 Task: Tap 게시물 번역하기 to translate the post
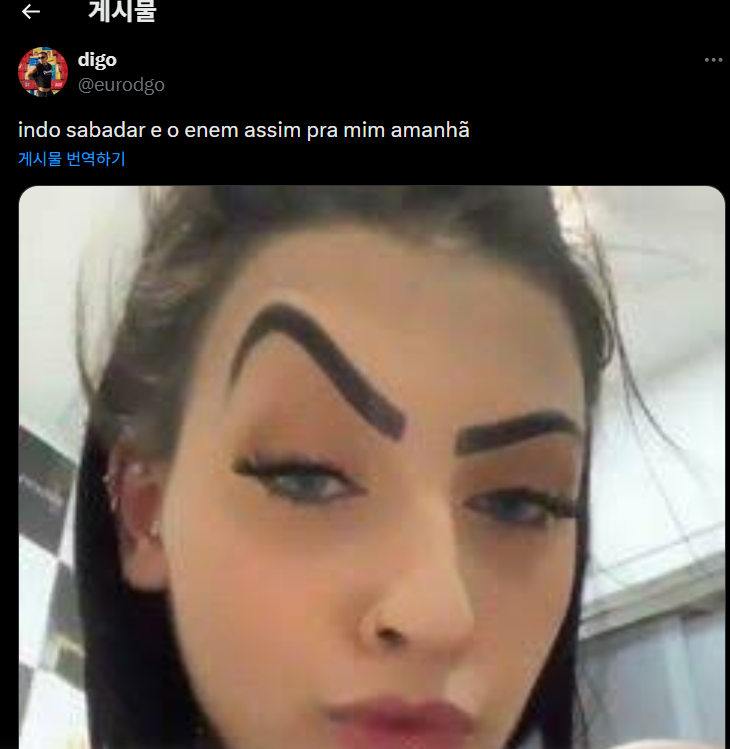point(72,159)
